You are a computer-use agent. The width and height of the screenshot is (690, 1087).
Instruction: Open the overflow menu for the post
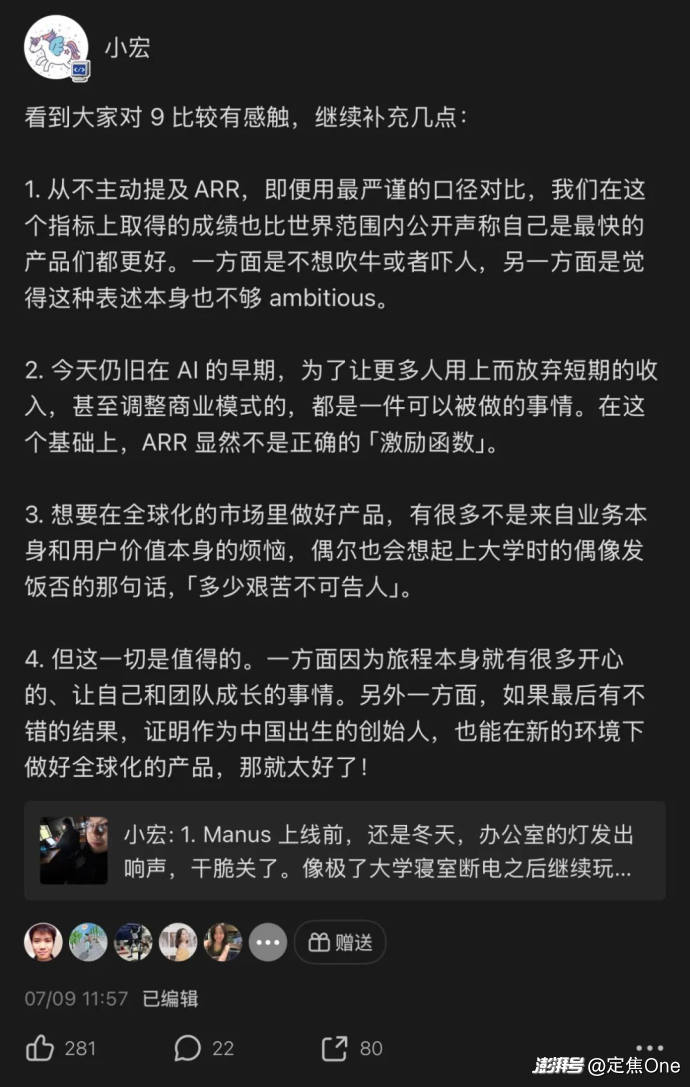point(649,1047)
